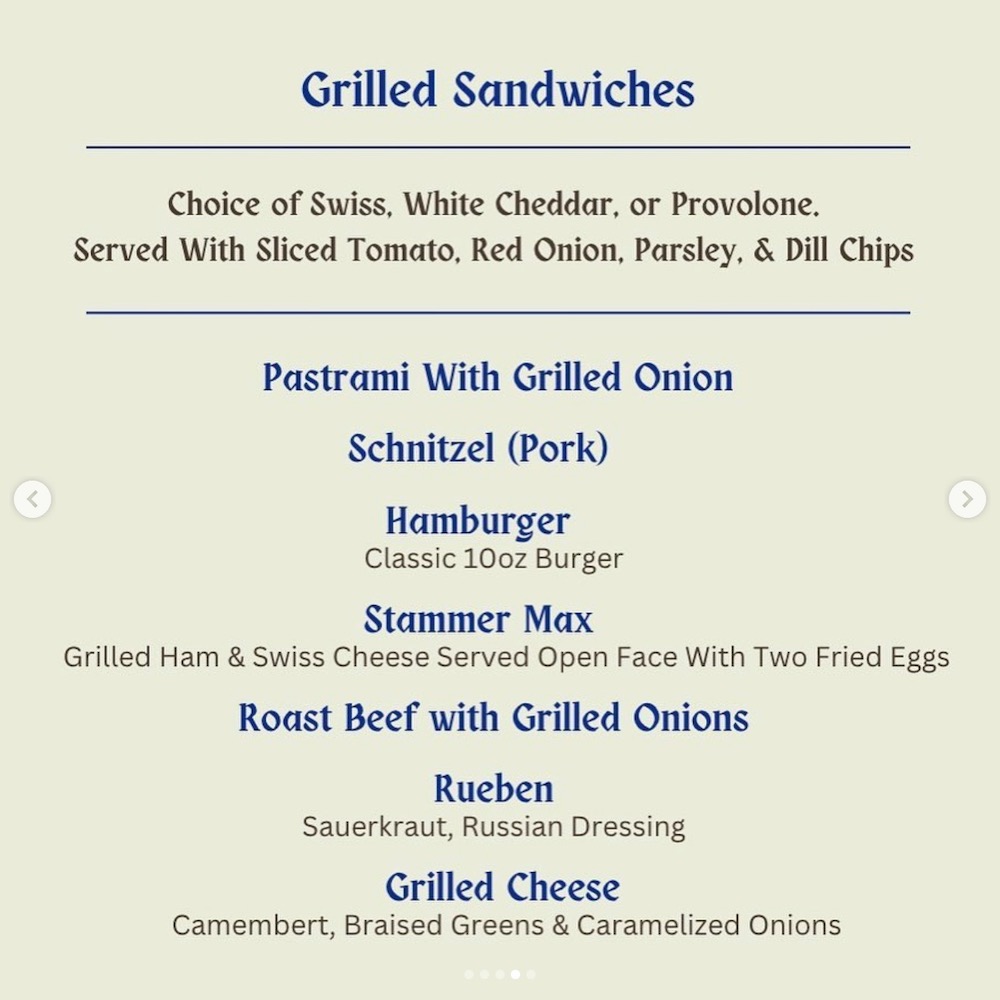Go to the next carousel image
The image size is (1000, 1000).
[x=966, y=499]
